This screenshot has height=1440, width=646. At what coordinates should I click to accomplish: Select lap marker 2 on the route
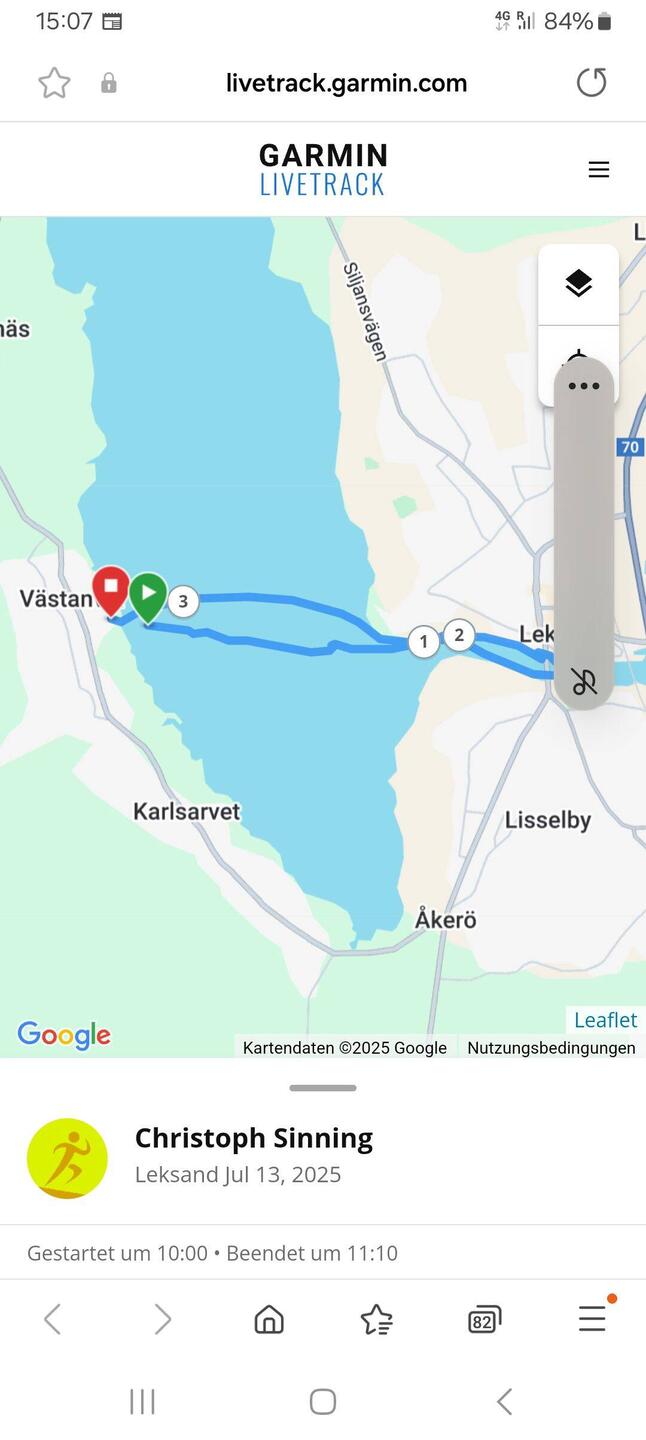pos(459,635)
